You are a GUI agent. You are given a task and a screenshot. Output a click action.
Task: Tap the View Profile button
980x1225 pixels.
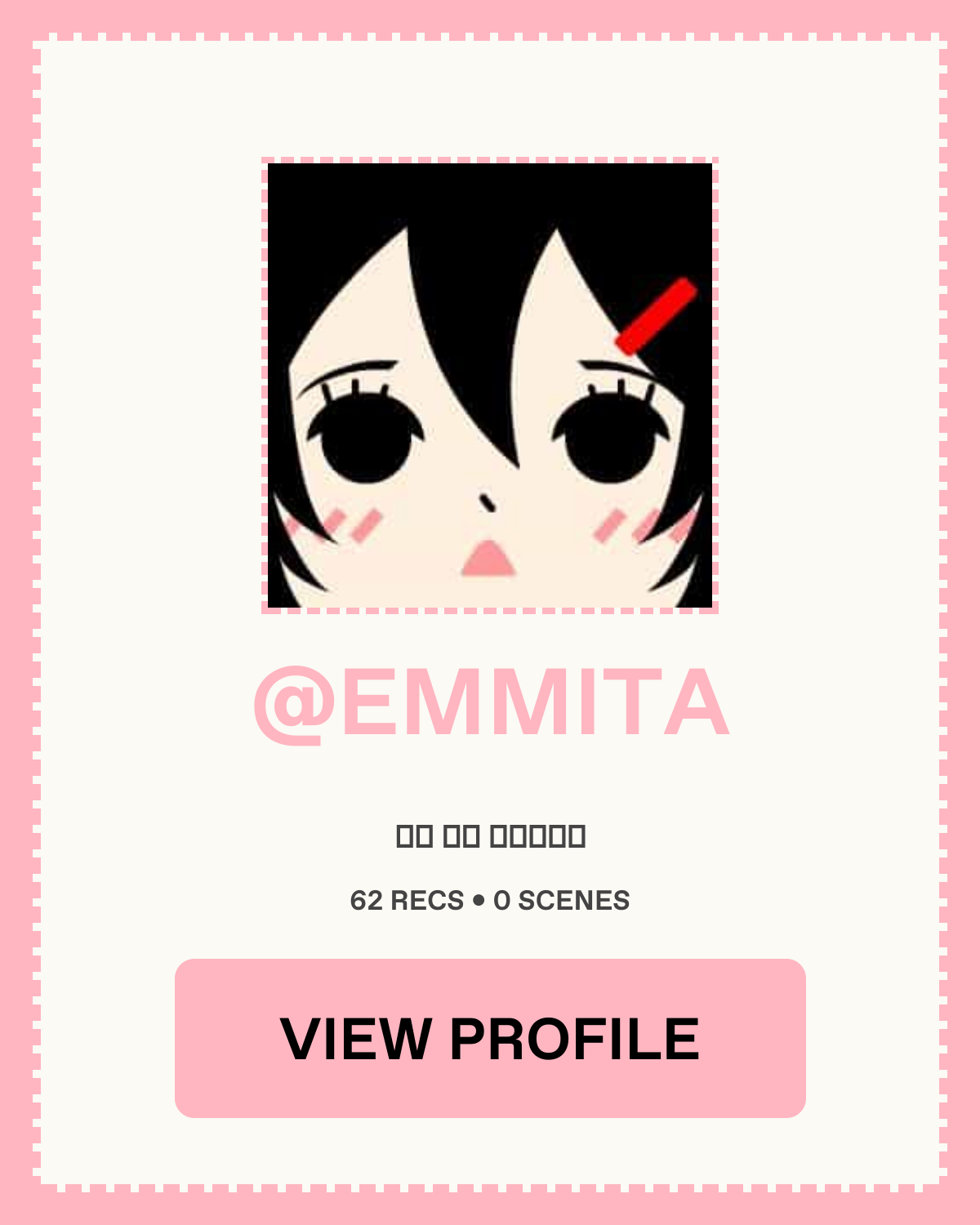click(x=490, y=1038)
